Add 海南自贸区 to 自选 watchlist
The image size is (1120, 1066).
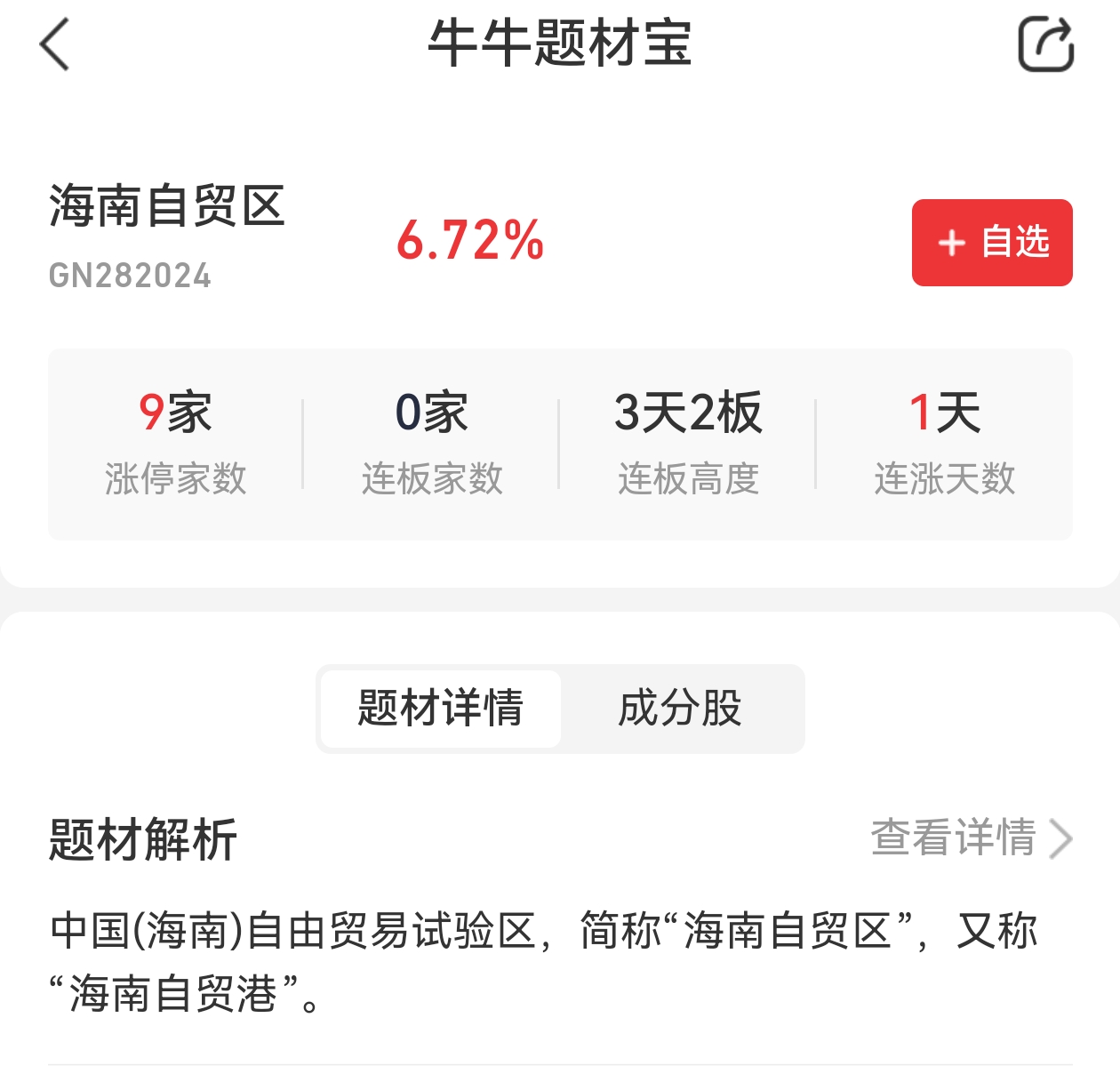pos(992,243)
